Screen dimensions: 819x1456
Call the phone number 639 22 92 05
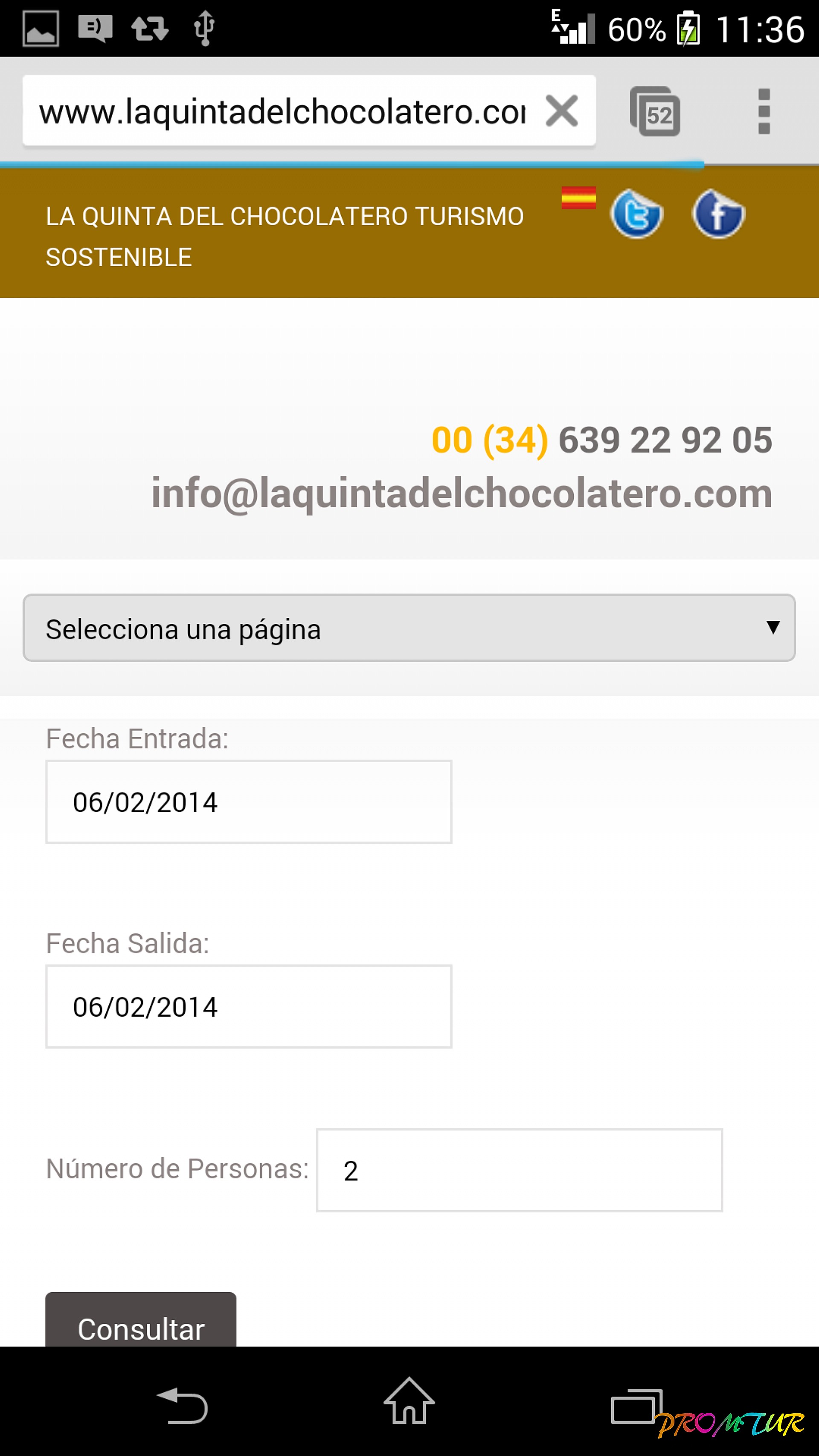pos(601,440)
